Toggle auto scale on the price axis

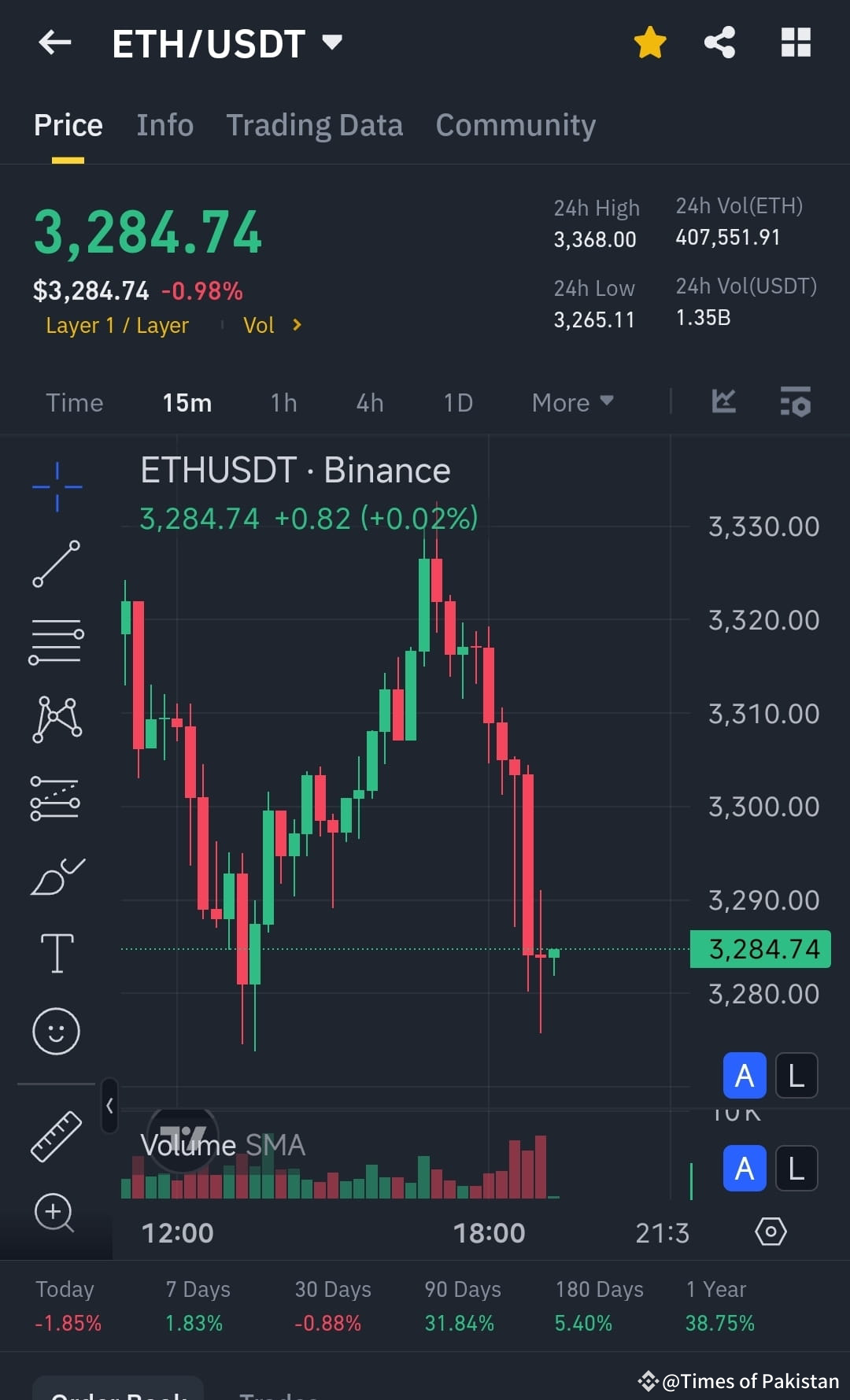pos(744,1076)
